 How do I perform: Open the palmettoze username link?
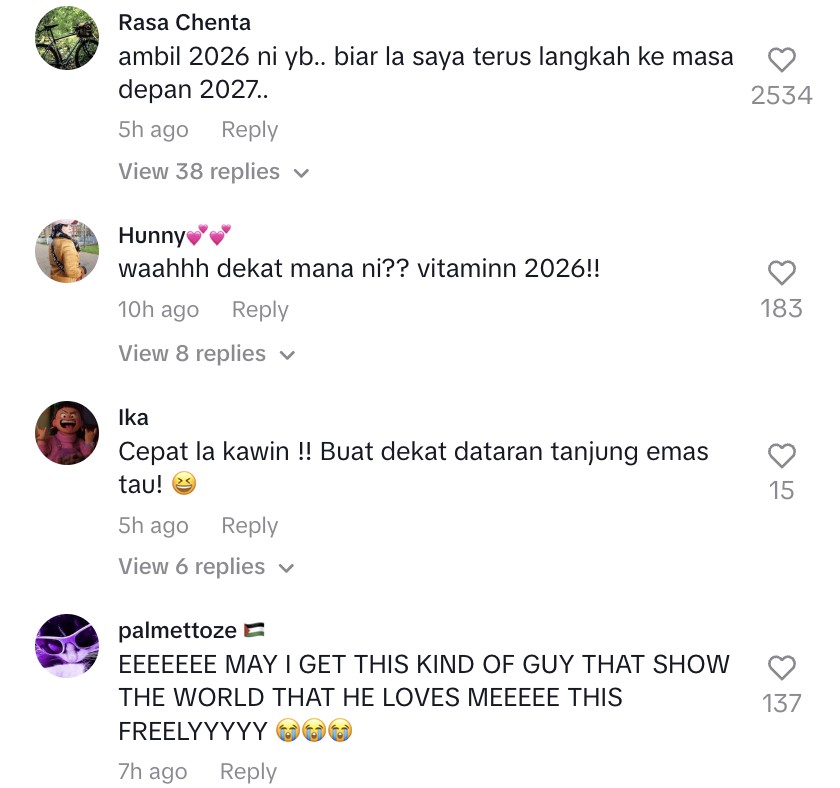[177, 630]
